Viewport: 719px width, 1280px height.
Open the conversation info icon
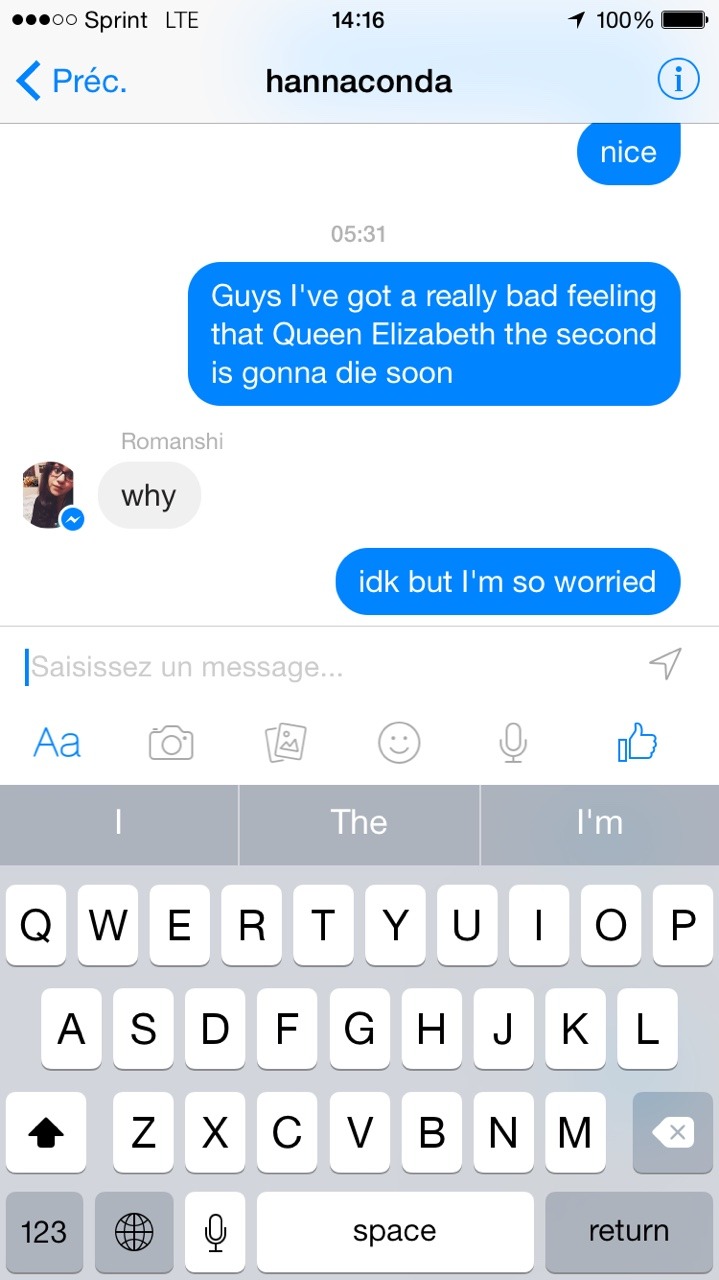(678, 80)
